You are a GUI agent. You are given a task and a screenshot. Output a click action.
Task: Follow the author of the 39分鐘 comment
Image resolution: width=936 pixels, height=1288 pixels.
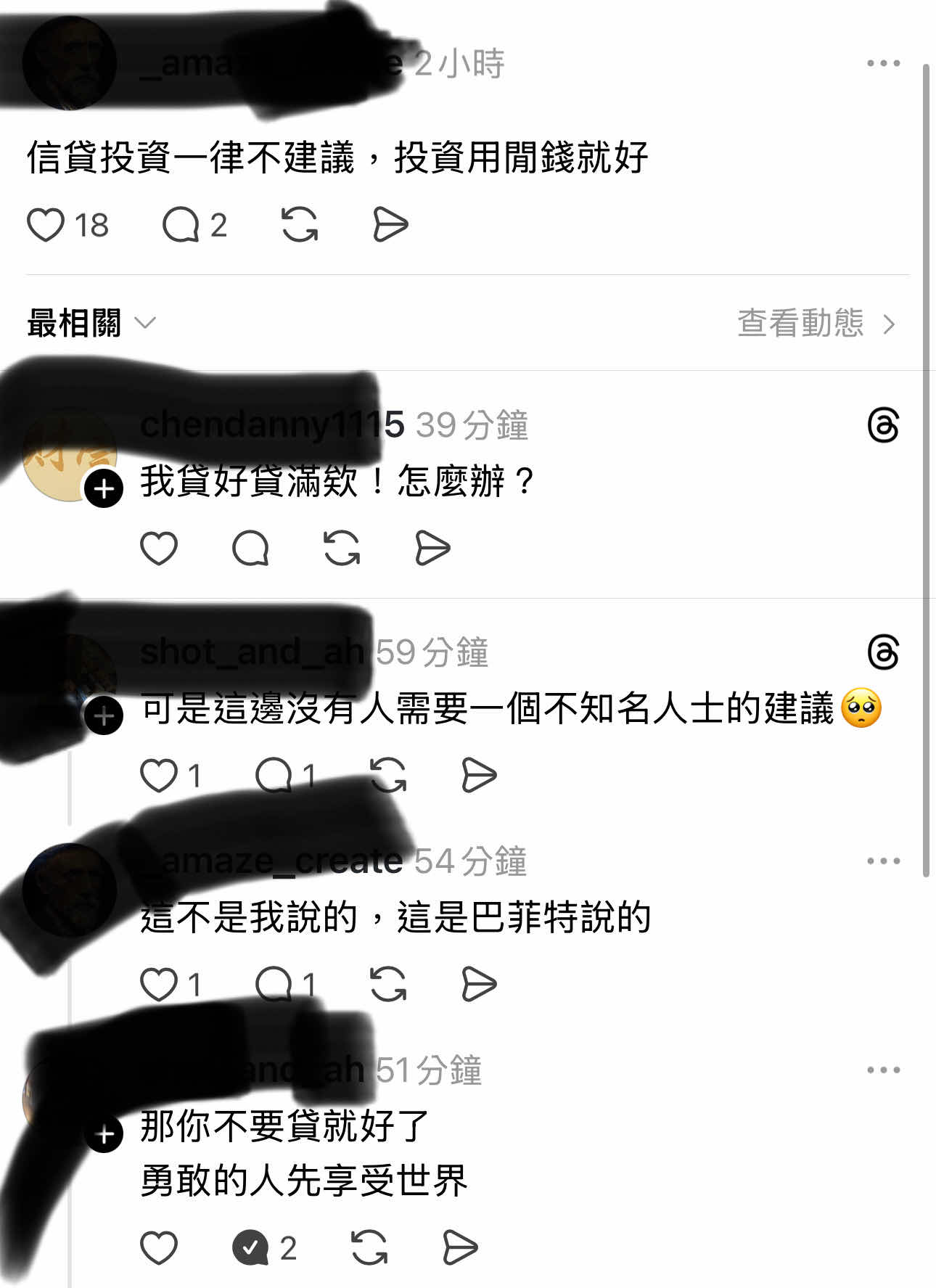click(104, 489)
